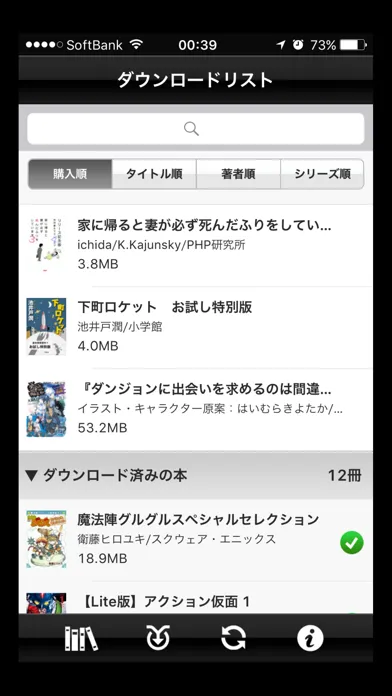Download 下町ロケット お試し特別版

click(196, 327)
